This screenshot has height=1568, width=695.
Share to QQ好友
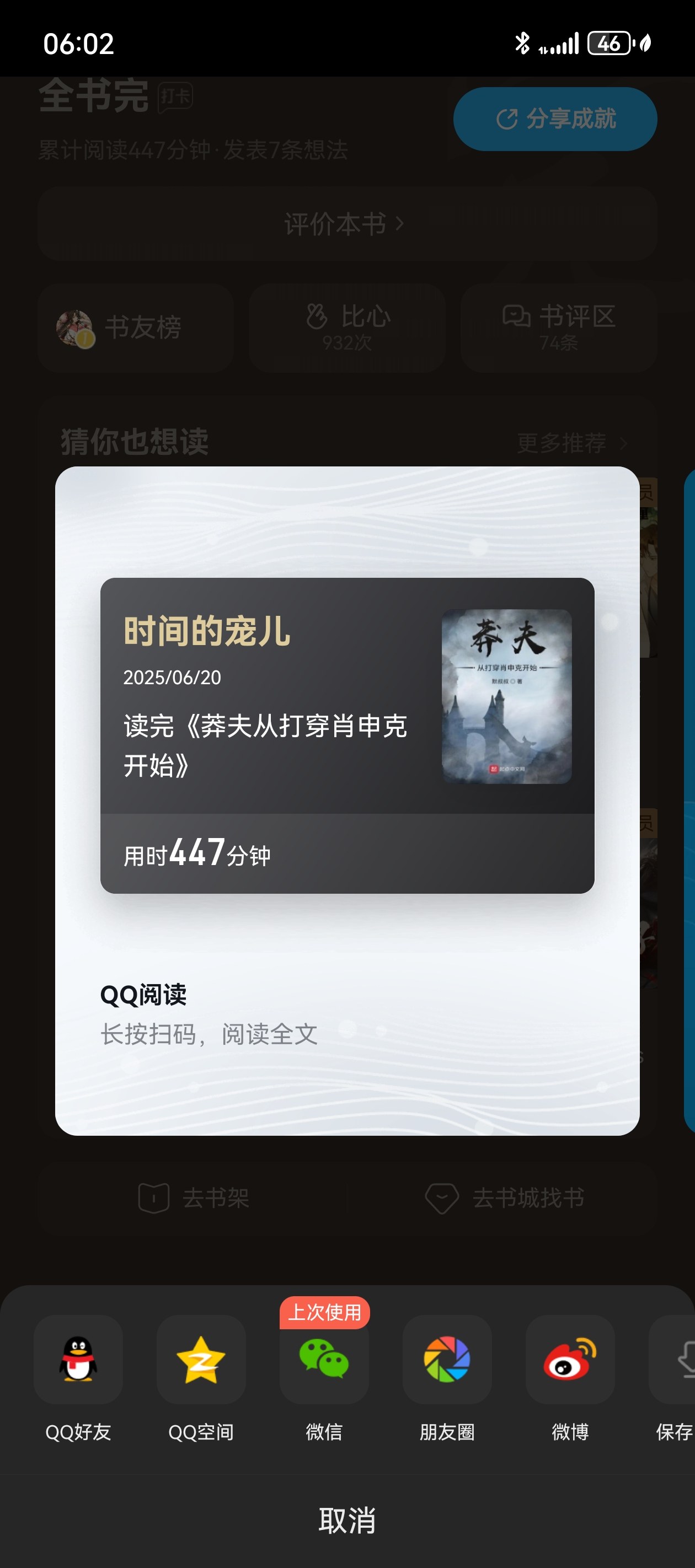[78, 1360]
